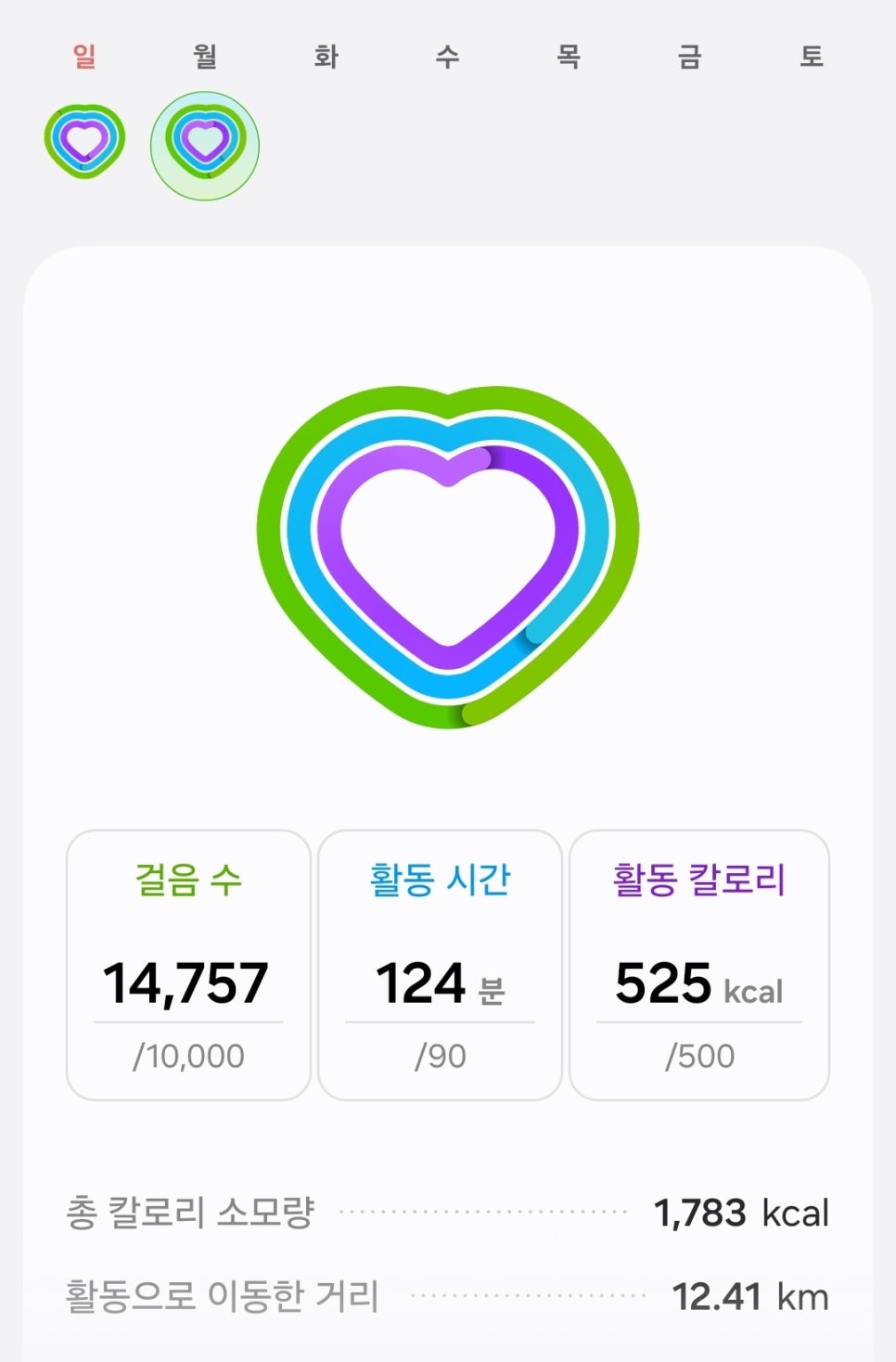Select Monday's highlighted heart ring

pyautogui.click(x=205, y=146)
